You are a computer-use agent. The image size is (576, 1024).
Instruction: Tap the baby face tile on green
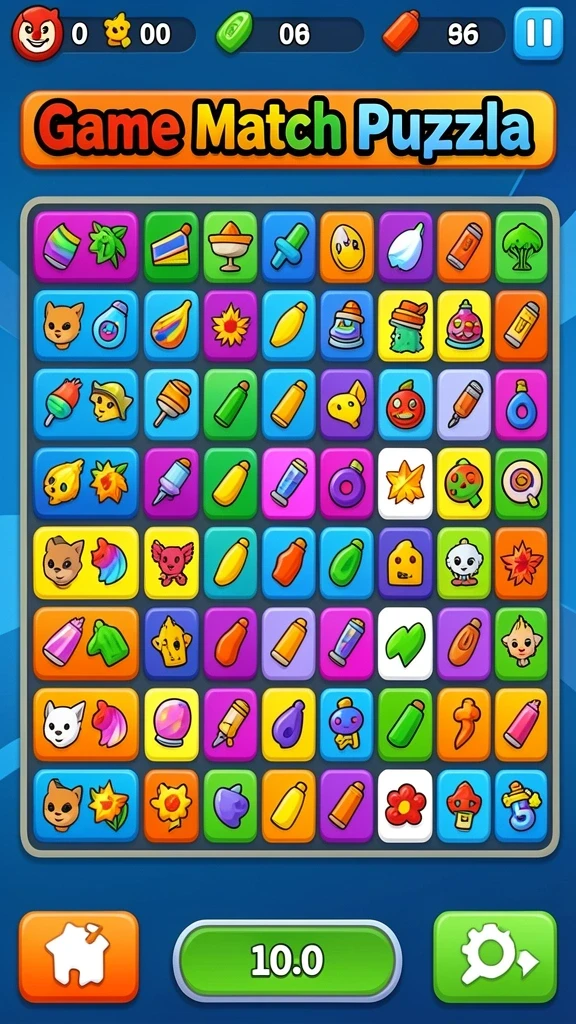[x=521, y=643]
